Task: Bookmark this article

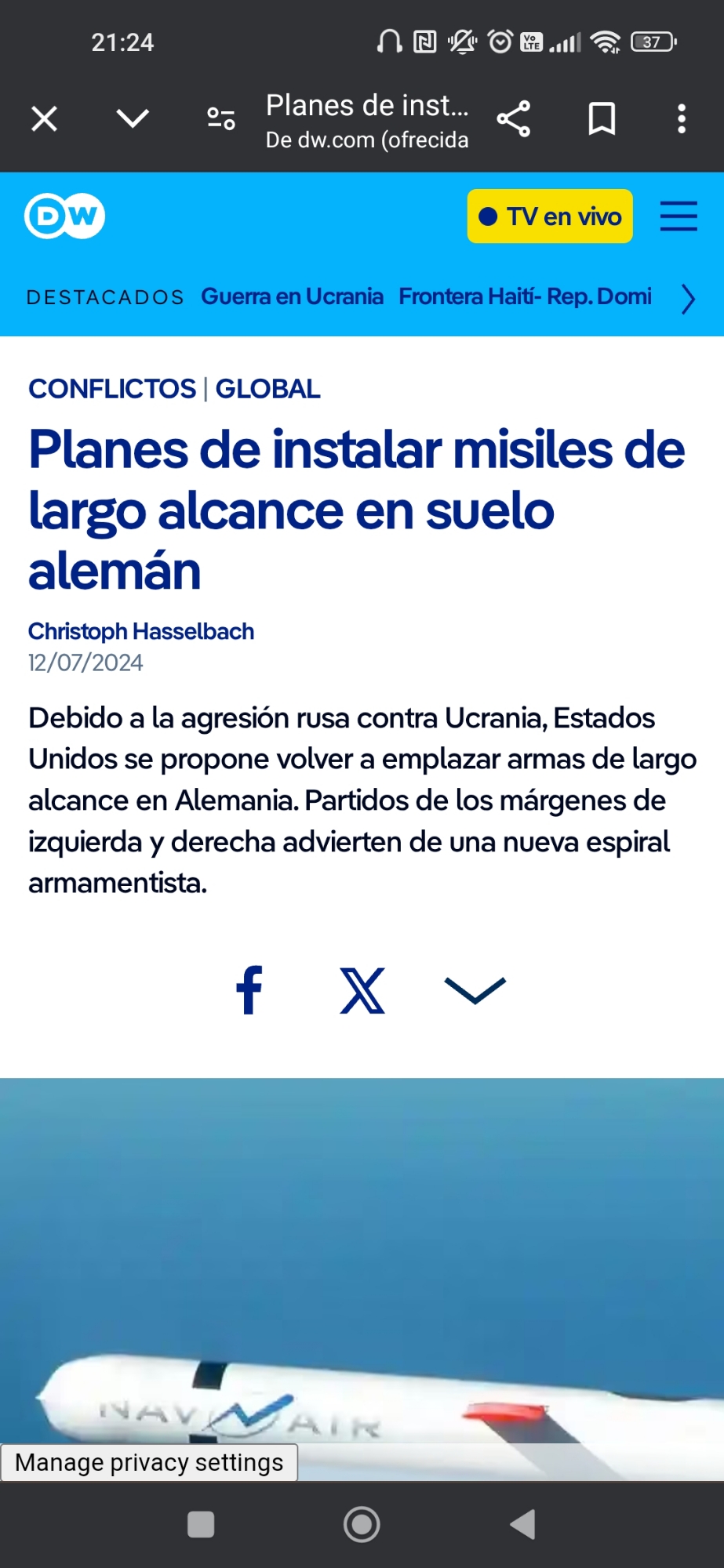Action: click(x=602, y=119)
